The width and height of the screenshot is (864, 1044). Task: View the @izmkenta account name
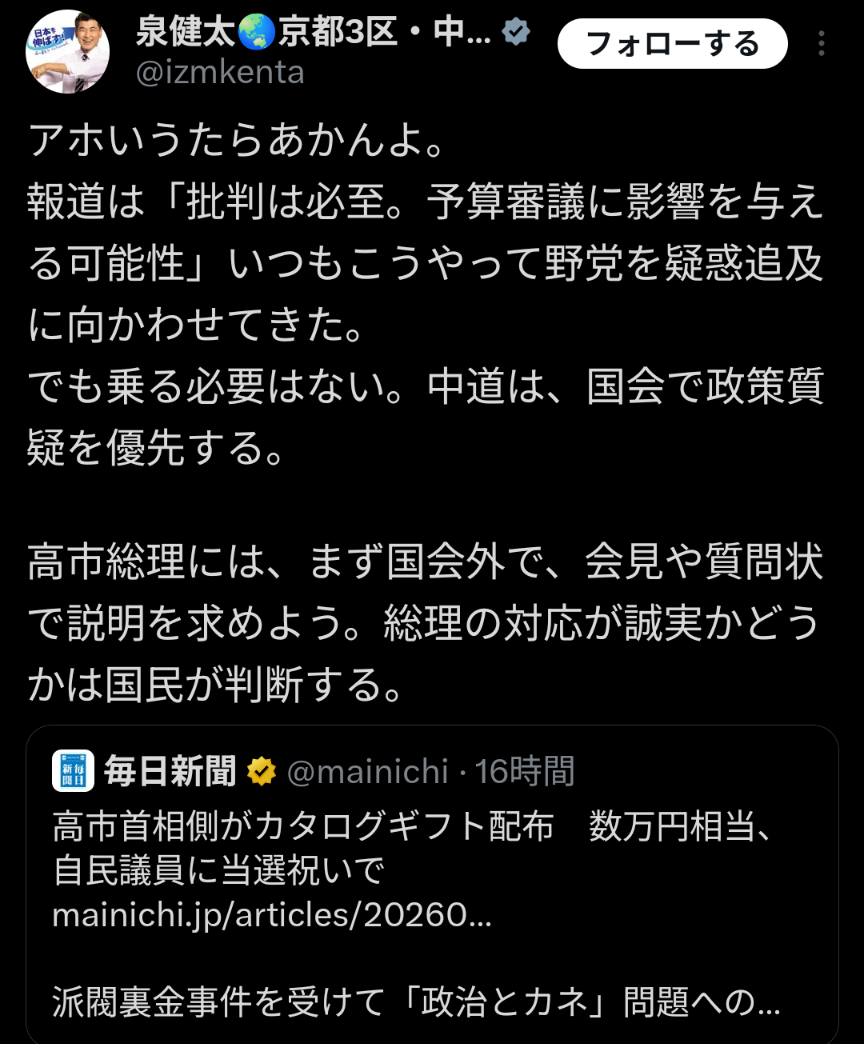click(219, 73)
